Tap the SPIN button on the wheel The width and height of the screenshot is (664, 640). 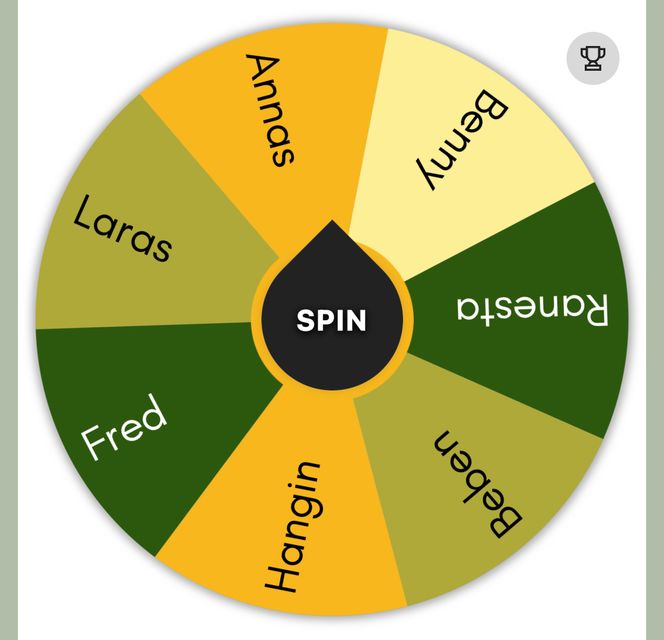[x=331, y=320]
